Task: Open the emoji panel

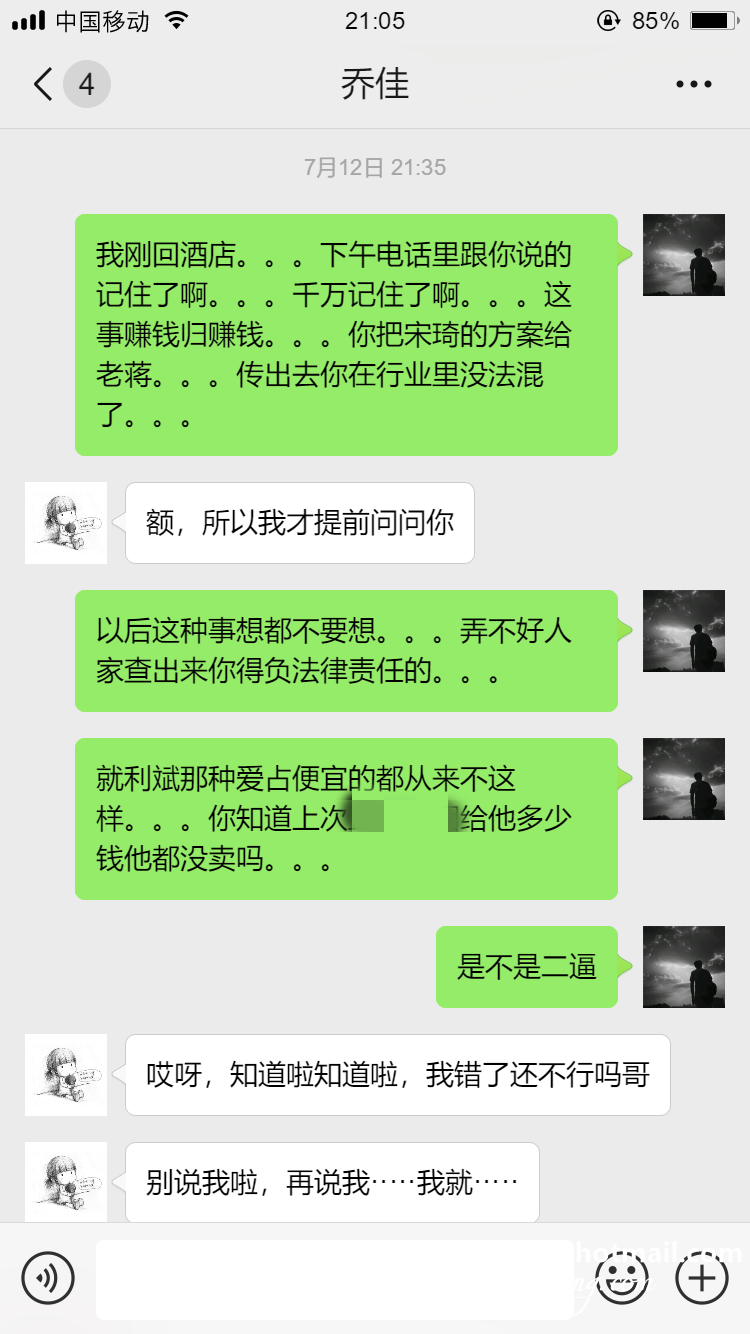Action: point(621,1278)
